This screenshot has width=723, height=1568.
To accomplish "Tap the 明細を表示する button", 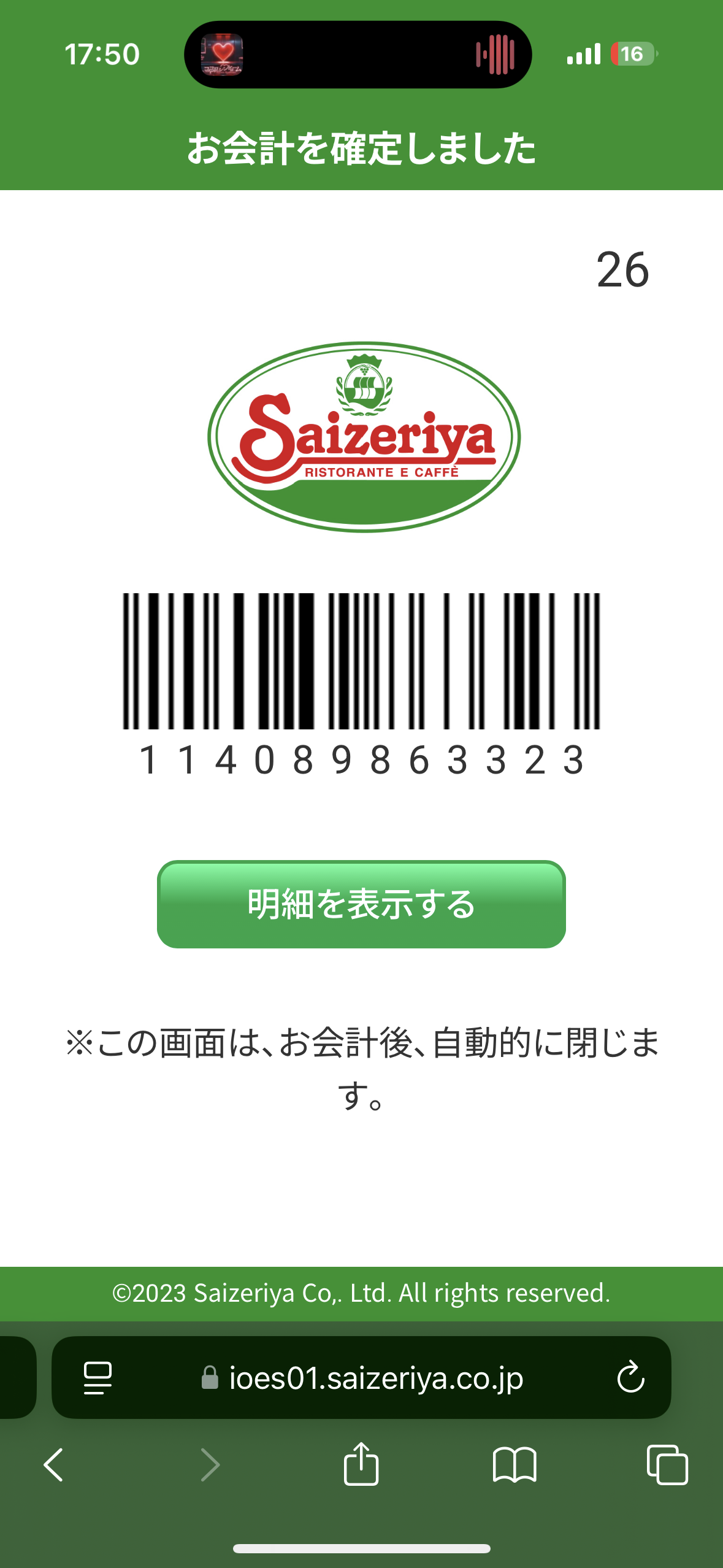I will tap(361, 904).
